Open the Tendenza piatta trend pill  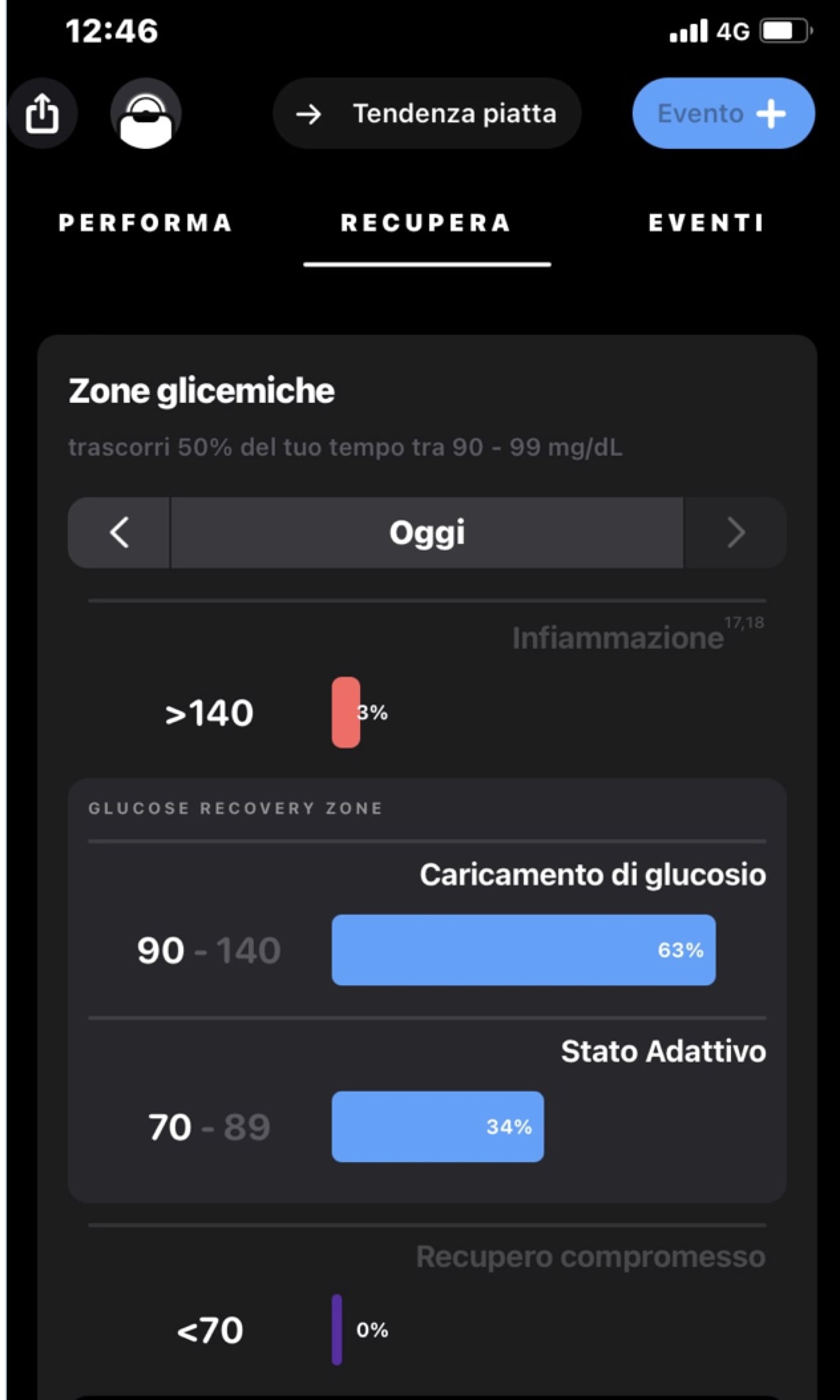tap(427, 114)
